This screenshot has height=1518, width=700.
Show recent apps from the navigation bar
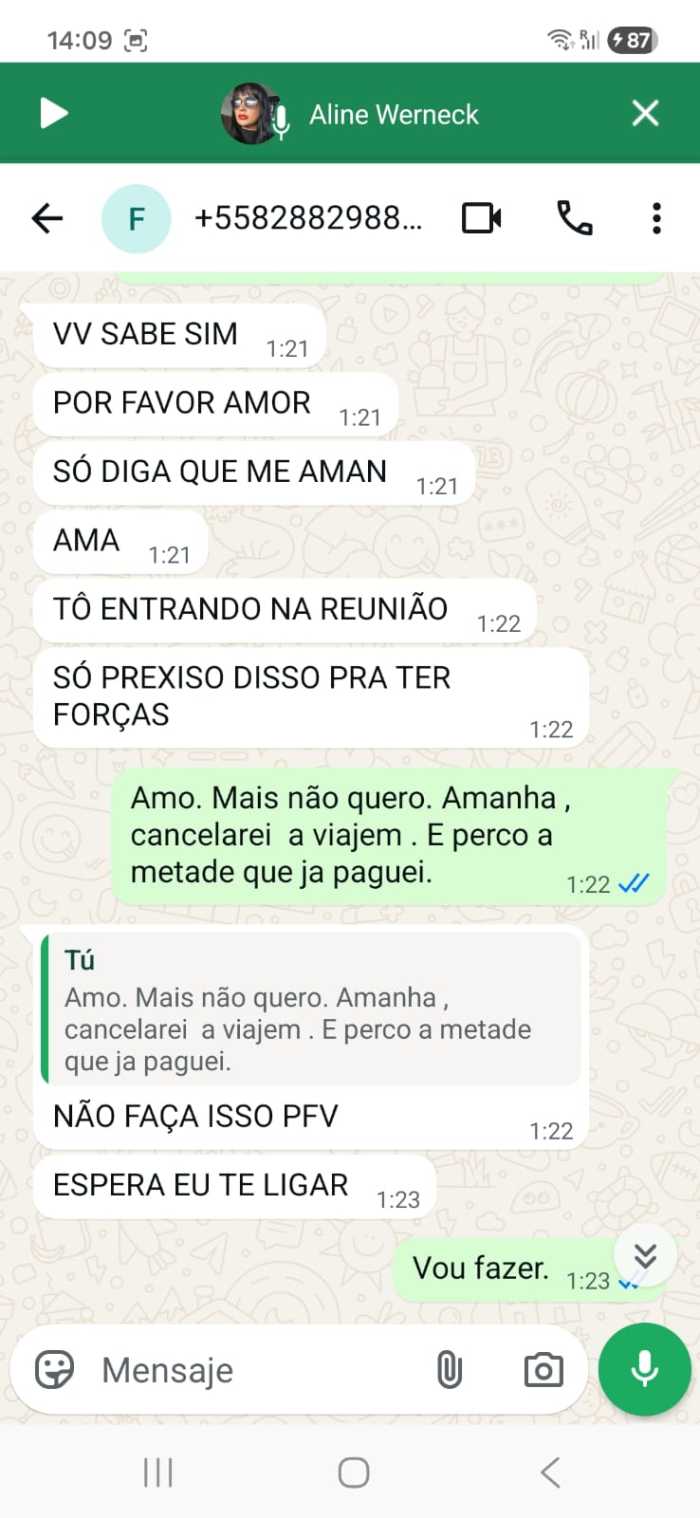click(x=158, y=1472)
